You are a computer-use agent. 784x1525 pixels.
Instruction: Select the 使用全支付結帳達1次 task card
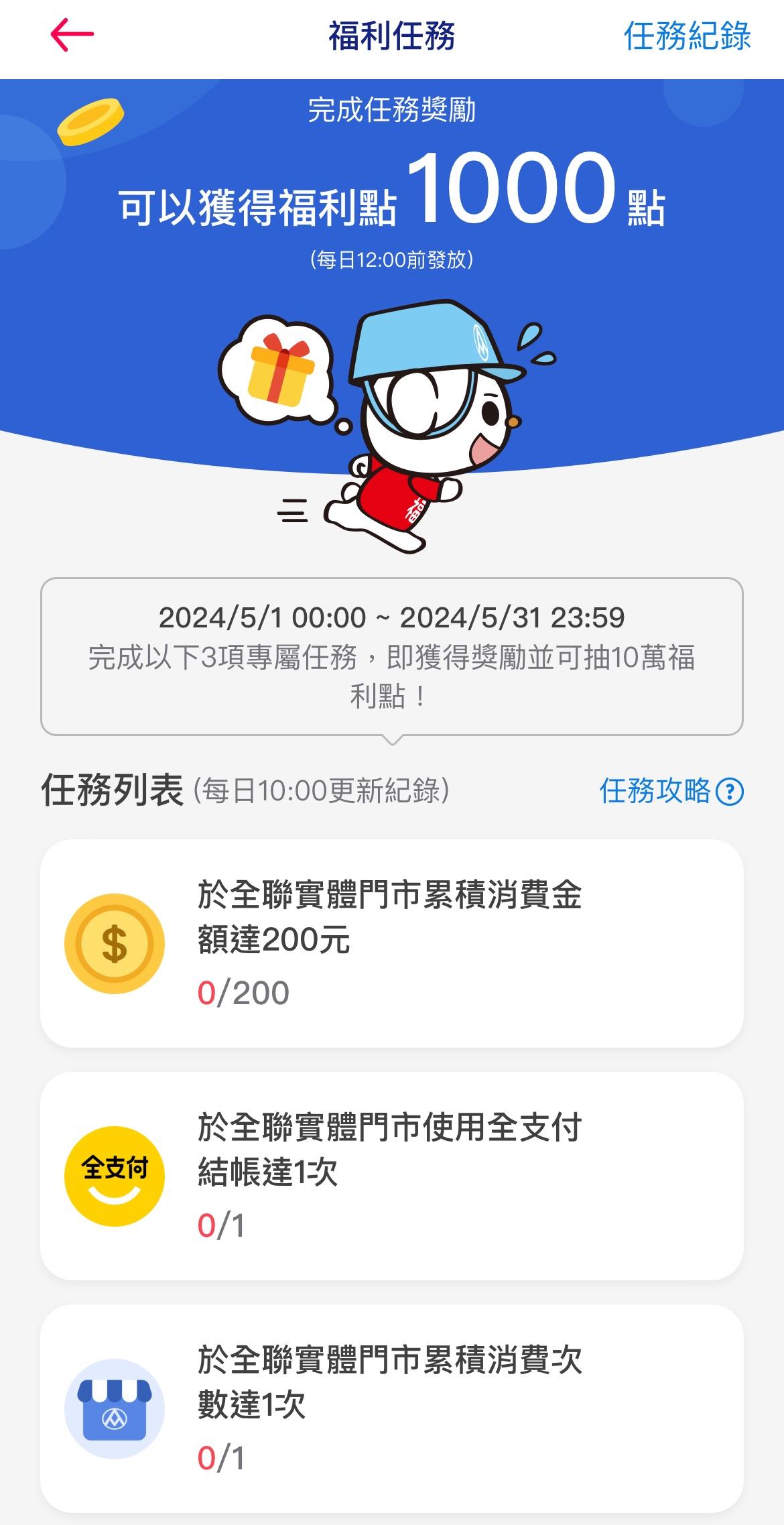(x=392, y=1176)
